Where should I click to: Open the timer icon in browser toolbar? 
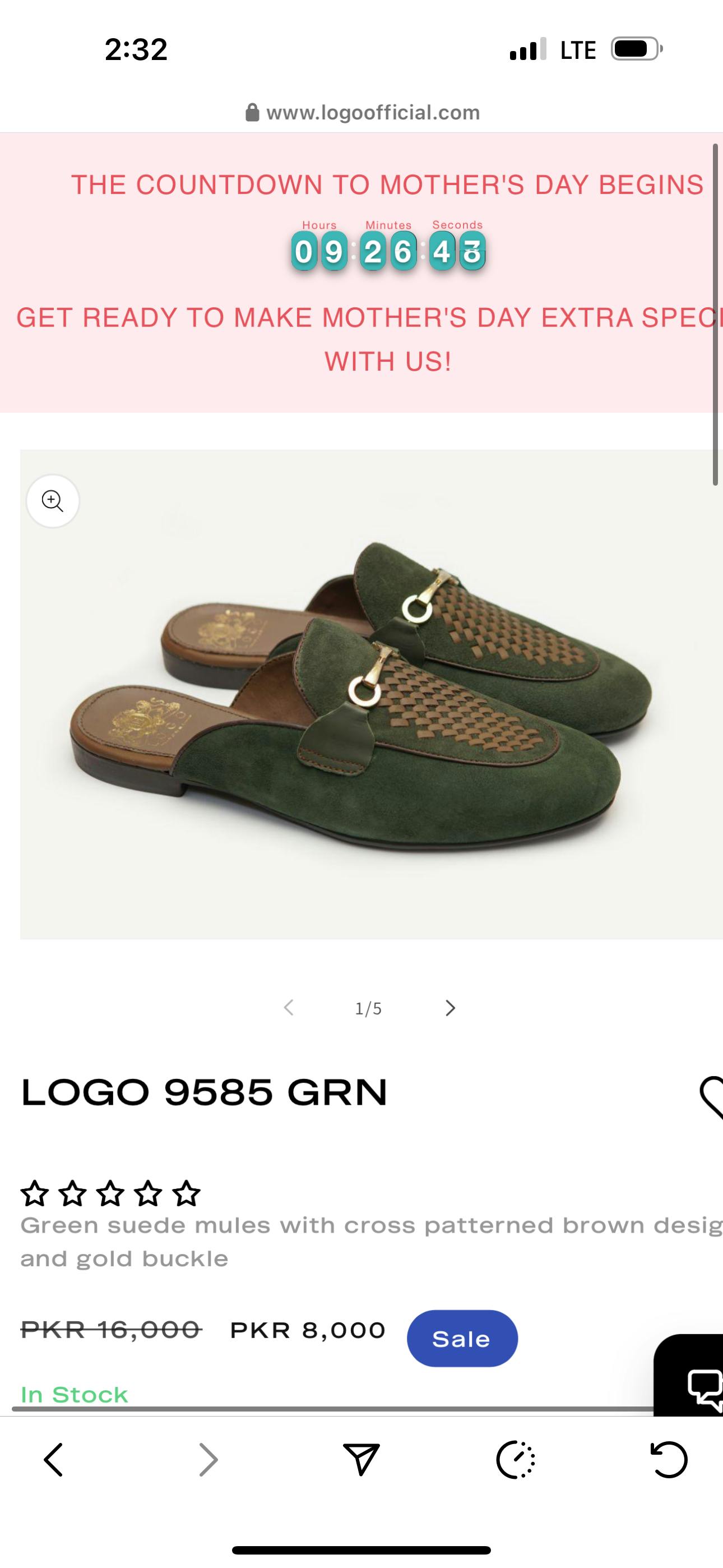pyautogui.click(x=516, y=1460)
